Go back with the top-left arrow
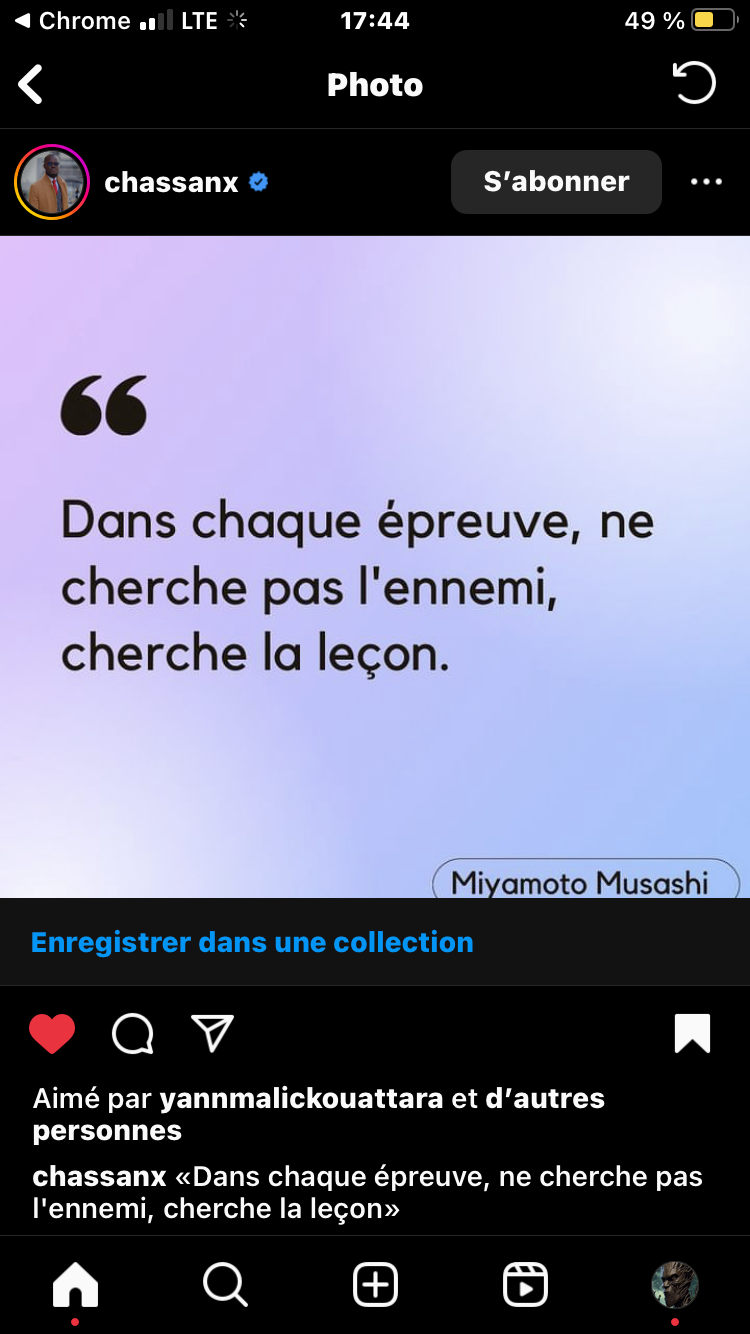 coord(31,85)
